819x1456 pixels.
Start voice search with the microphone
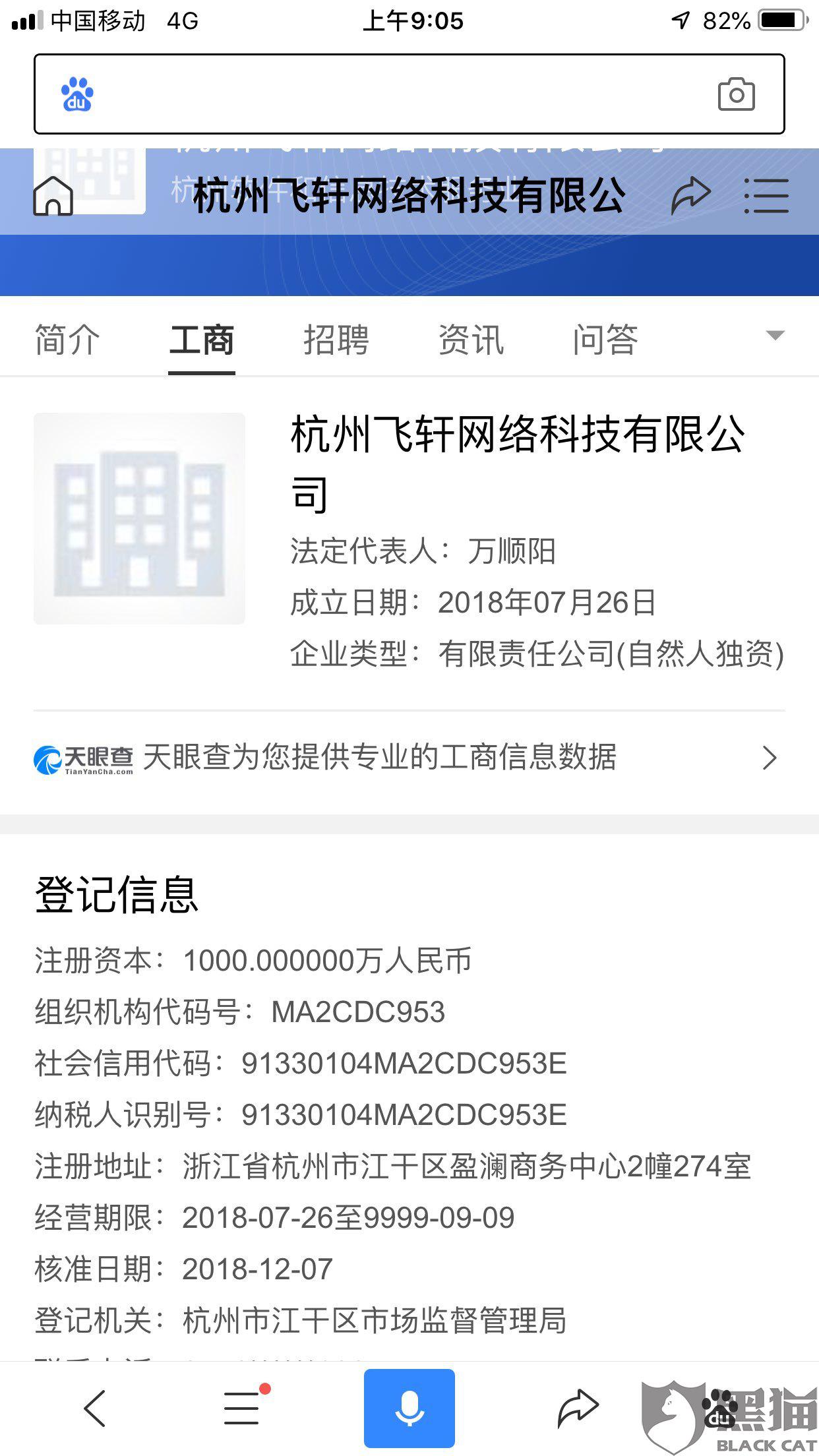[409, 1408]
